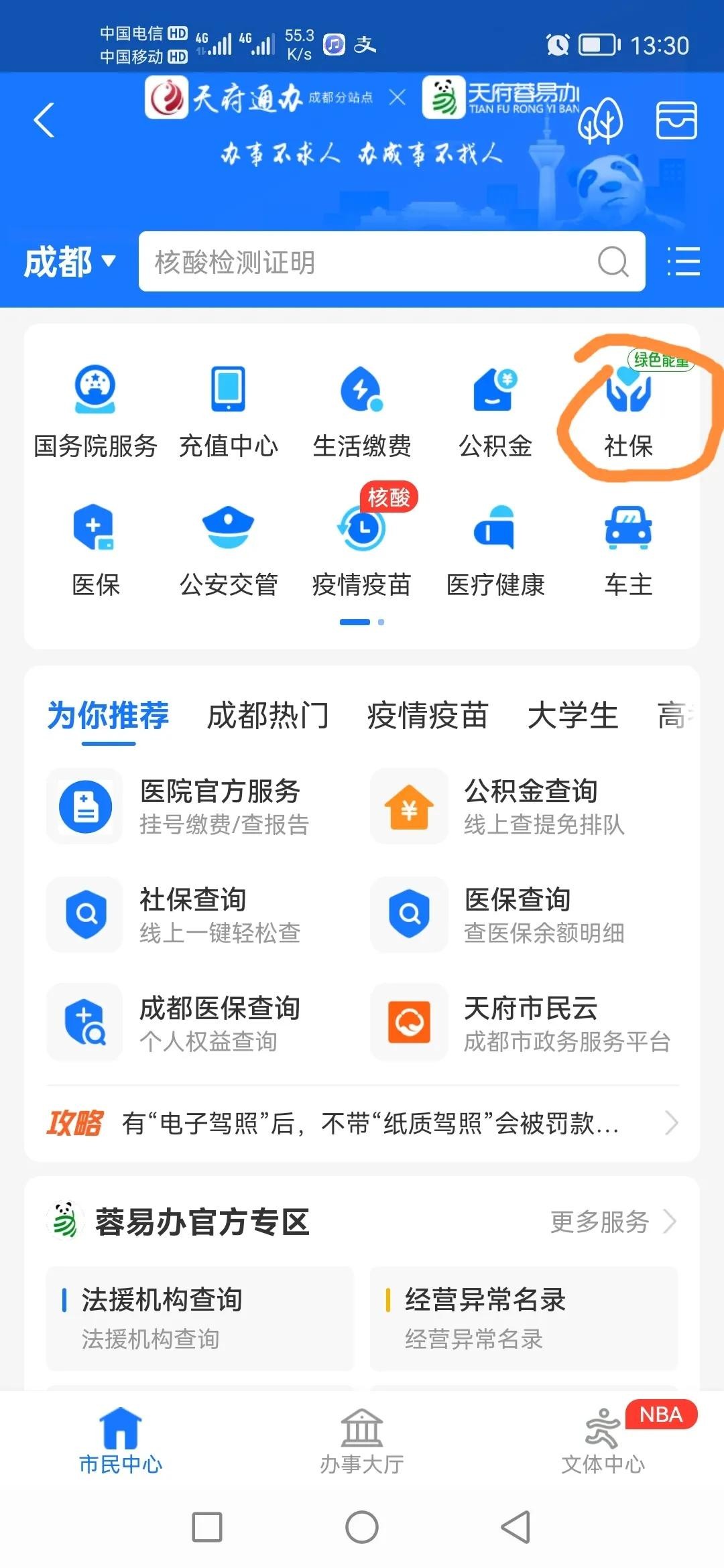Open 成都医保查询 card
Screen dimensions: 724x1568
[194, 1023]
